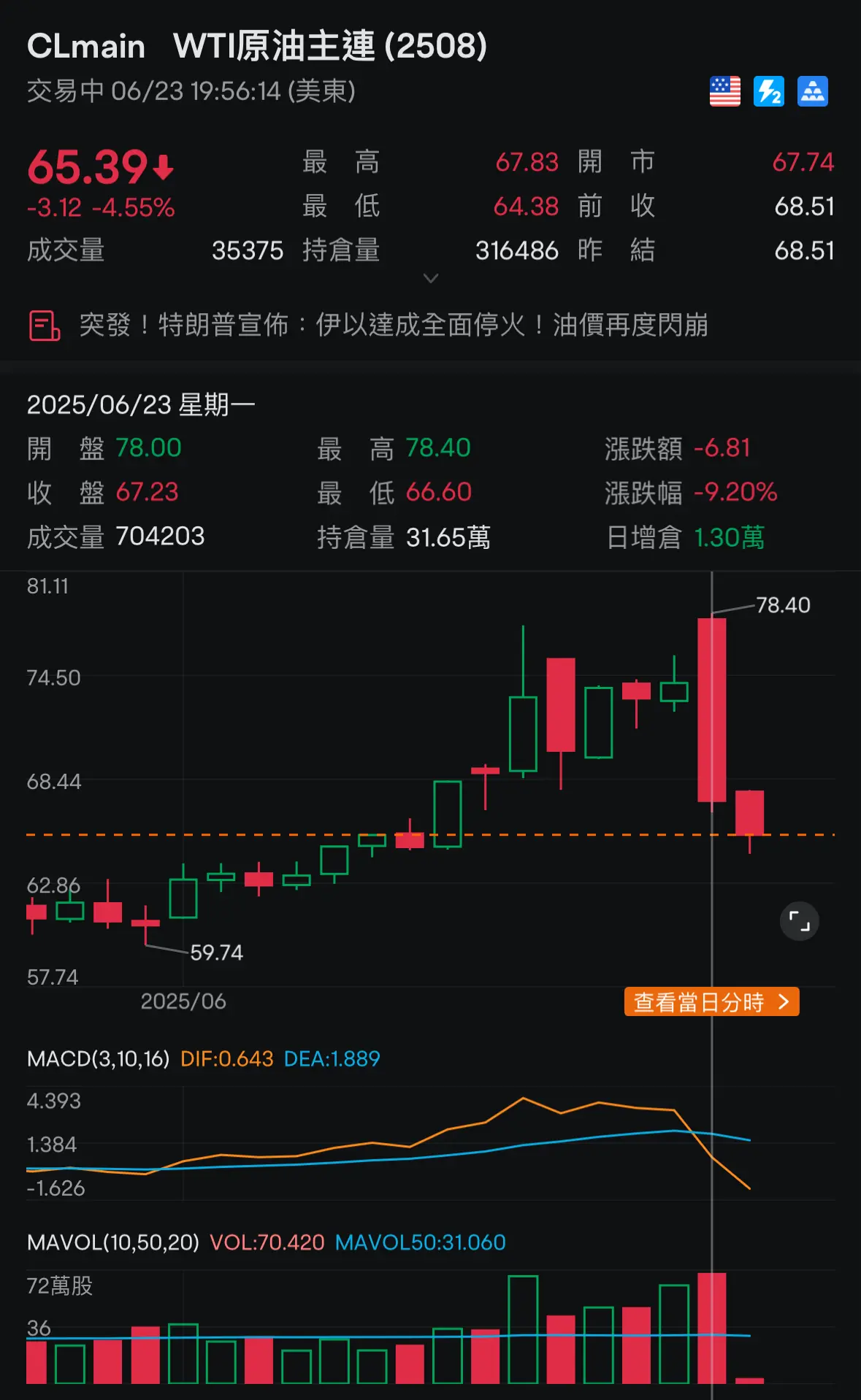Open the Level 2 lightning quote icon
861x1400 pixels.
769,92
